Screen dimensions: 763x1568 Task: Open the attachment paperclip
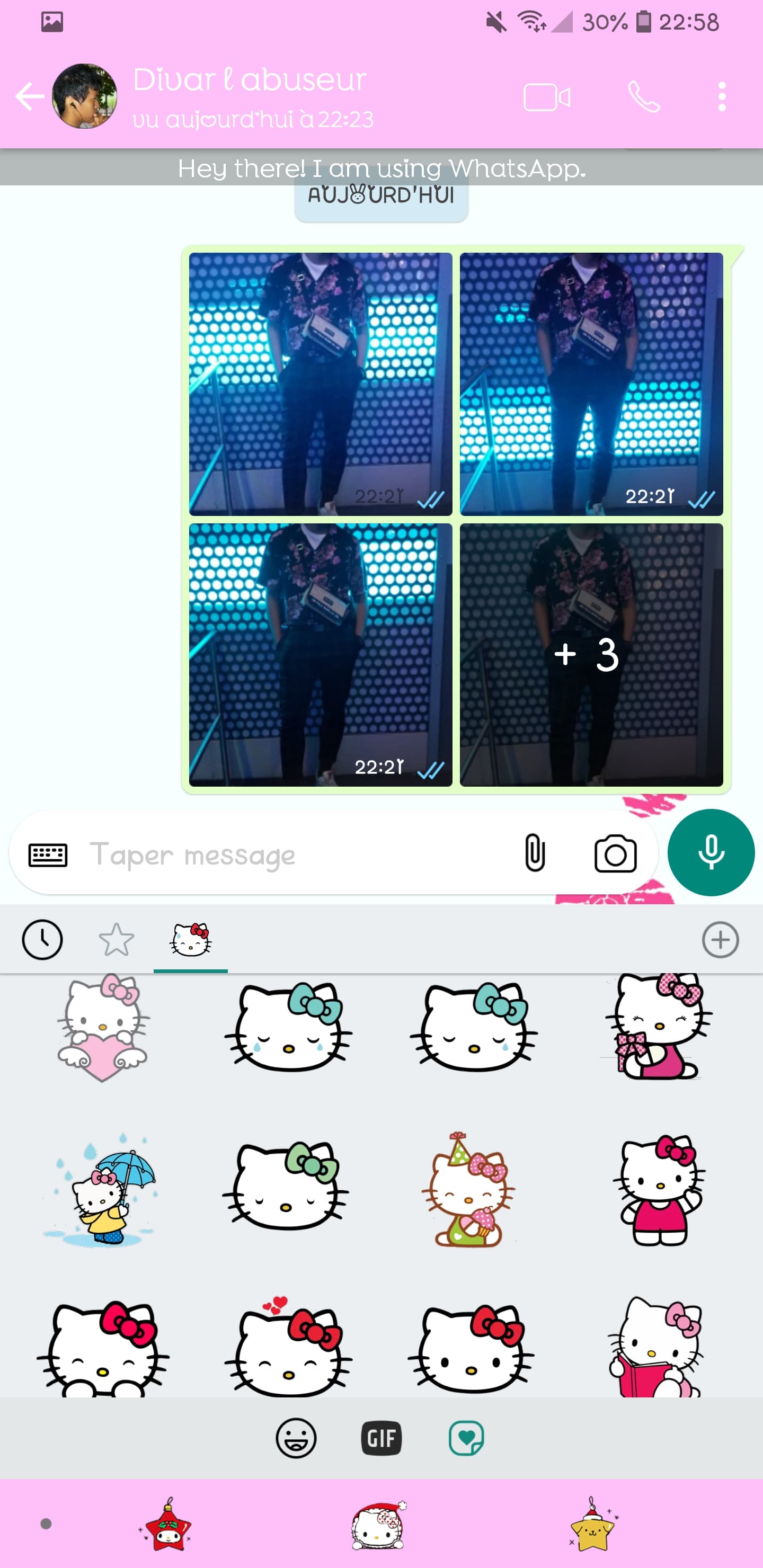[535, 853]
